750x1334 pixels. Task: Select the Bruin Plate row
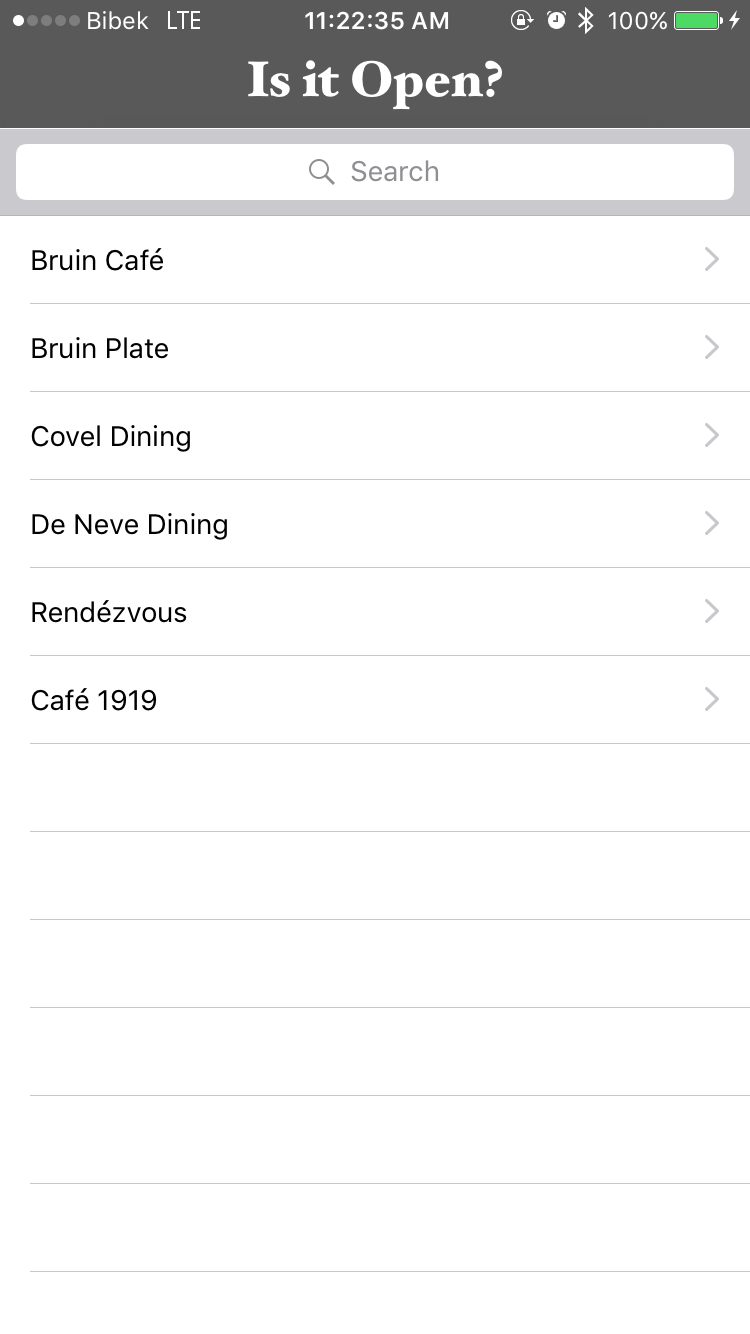tap(375, 348)
